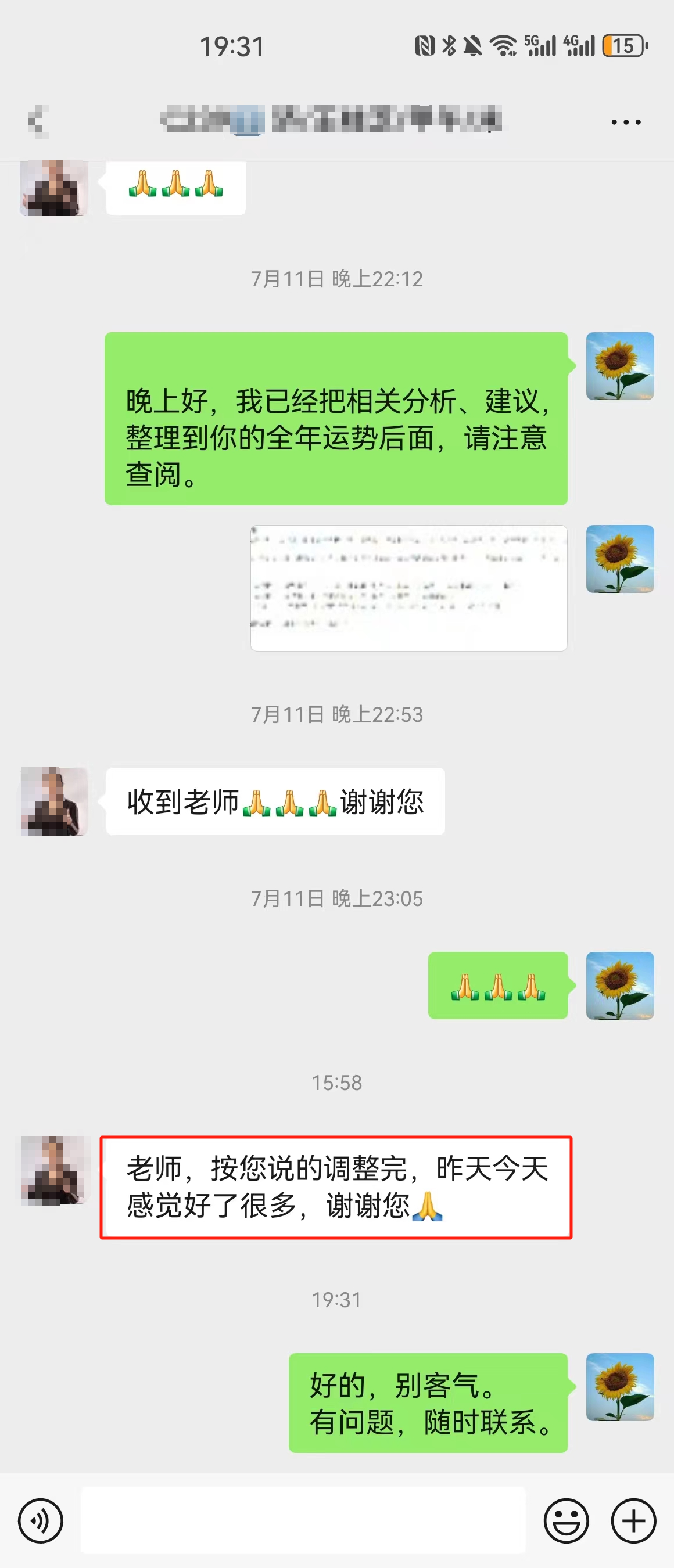Go back to the chat list
Image resolution: width=674 pixels, height=1568 pixels.
tap(38, 122)
